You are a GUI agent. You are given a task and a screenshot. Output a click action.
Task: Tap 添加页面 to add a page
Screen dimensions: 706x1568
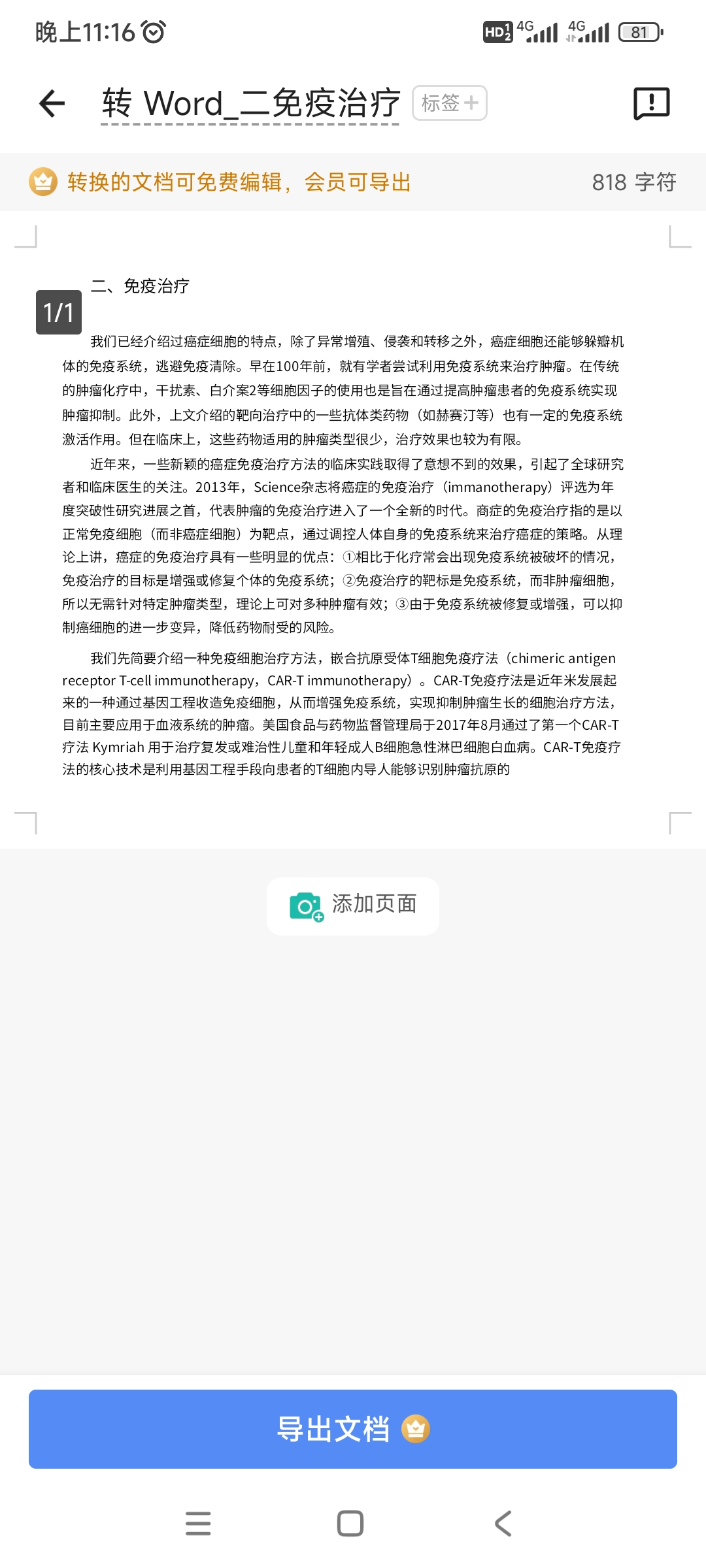[x=353, y=906]
